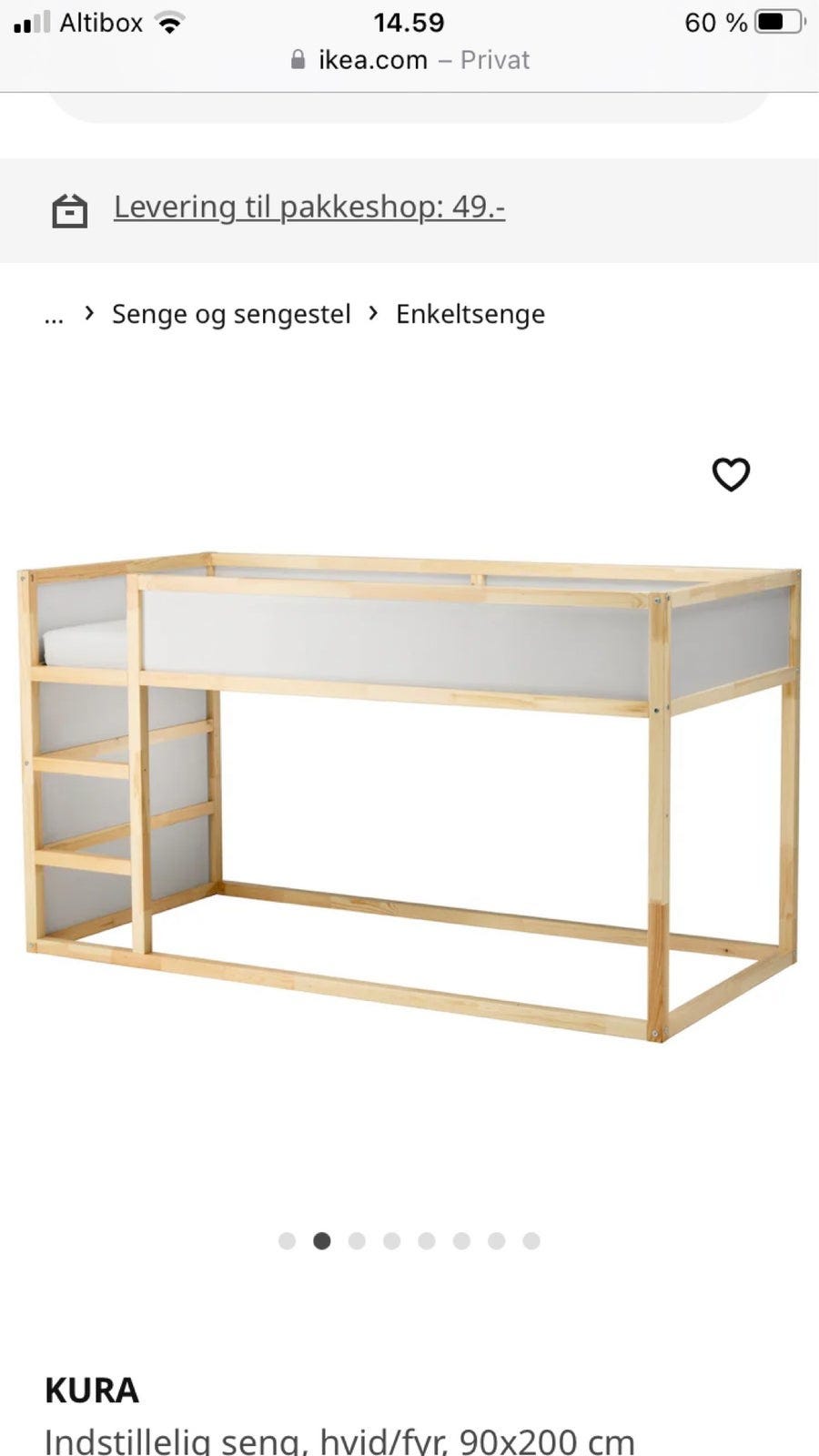Open the Enkeltsenge category
Viewport: 819px width, 1456px height.
point(470,313)
